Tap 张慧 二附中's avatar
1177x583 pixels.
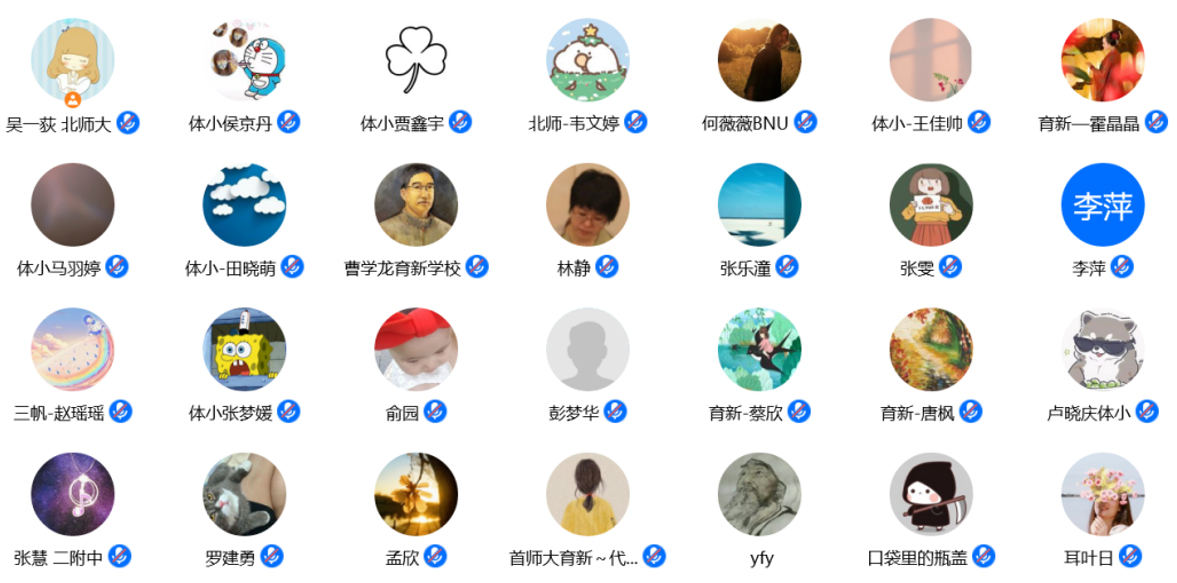(73, 494)
